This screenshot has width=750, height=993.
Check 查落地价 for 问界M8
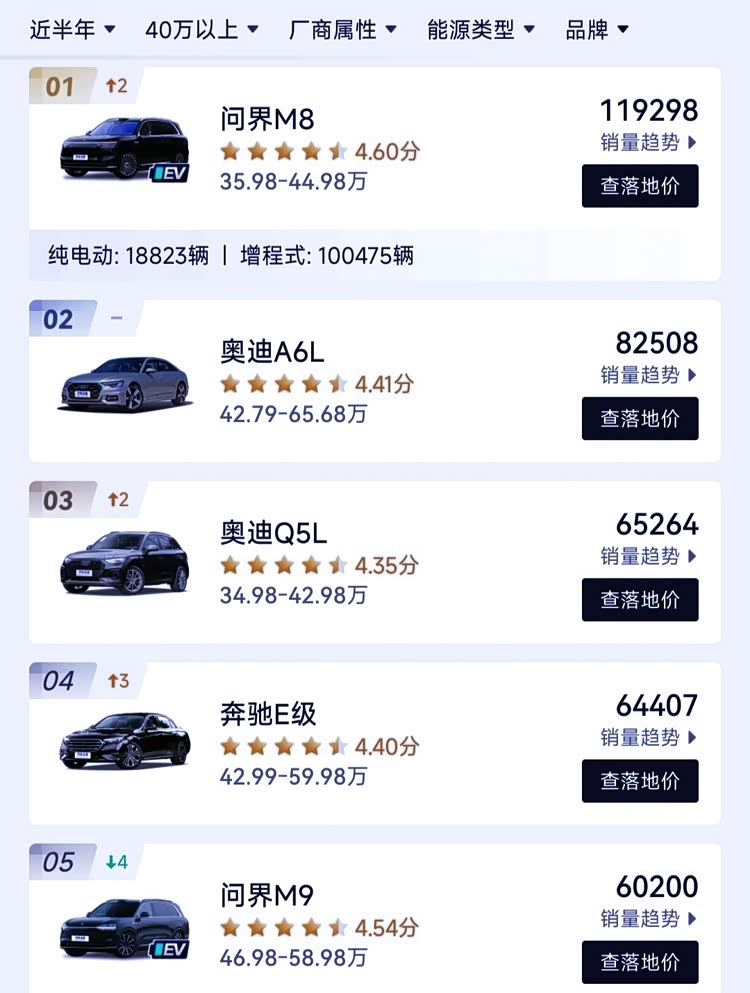640,186
